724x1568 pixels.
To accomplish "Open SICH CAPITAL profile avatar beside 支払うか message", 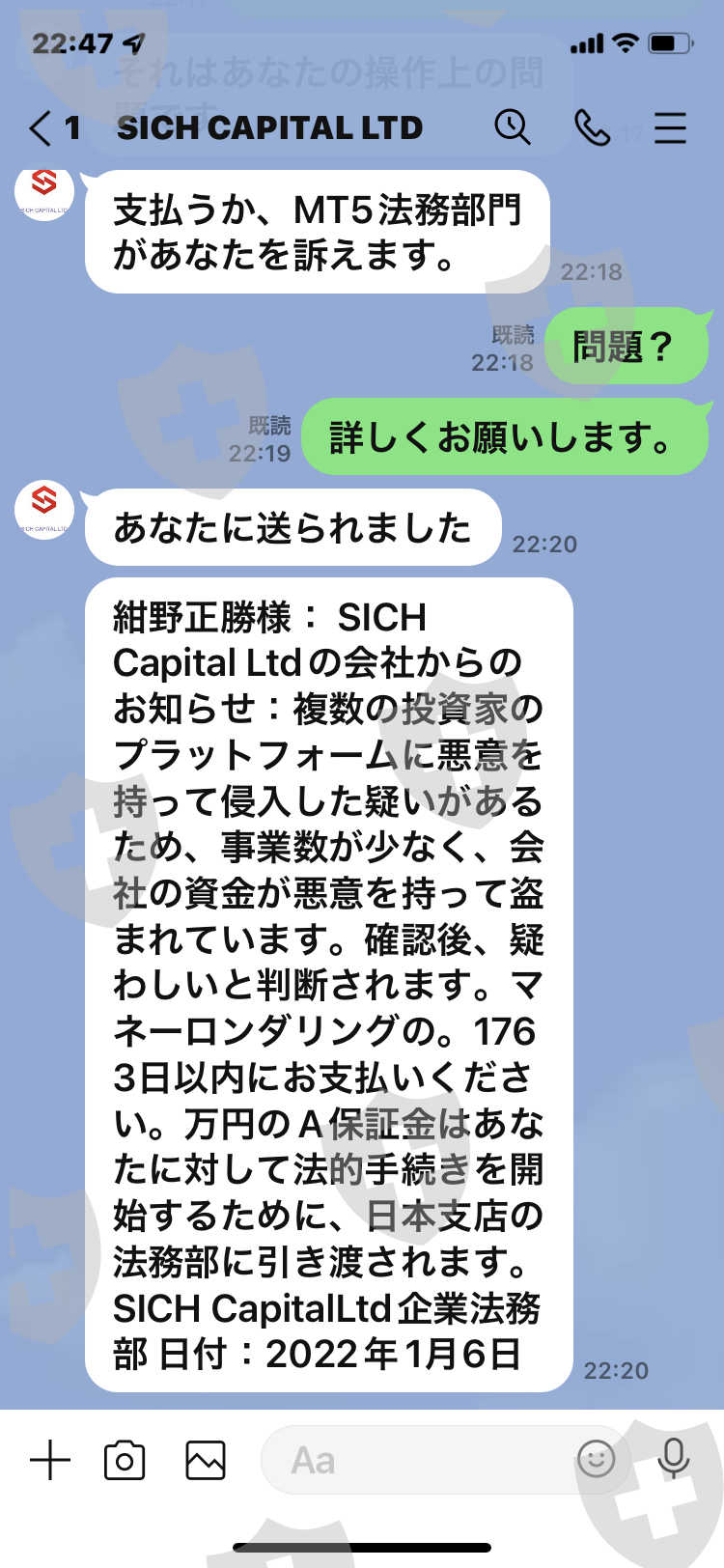I will point(44,191).
